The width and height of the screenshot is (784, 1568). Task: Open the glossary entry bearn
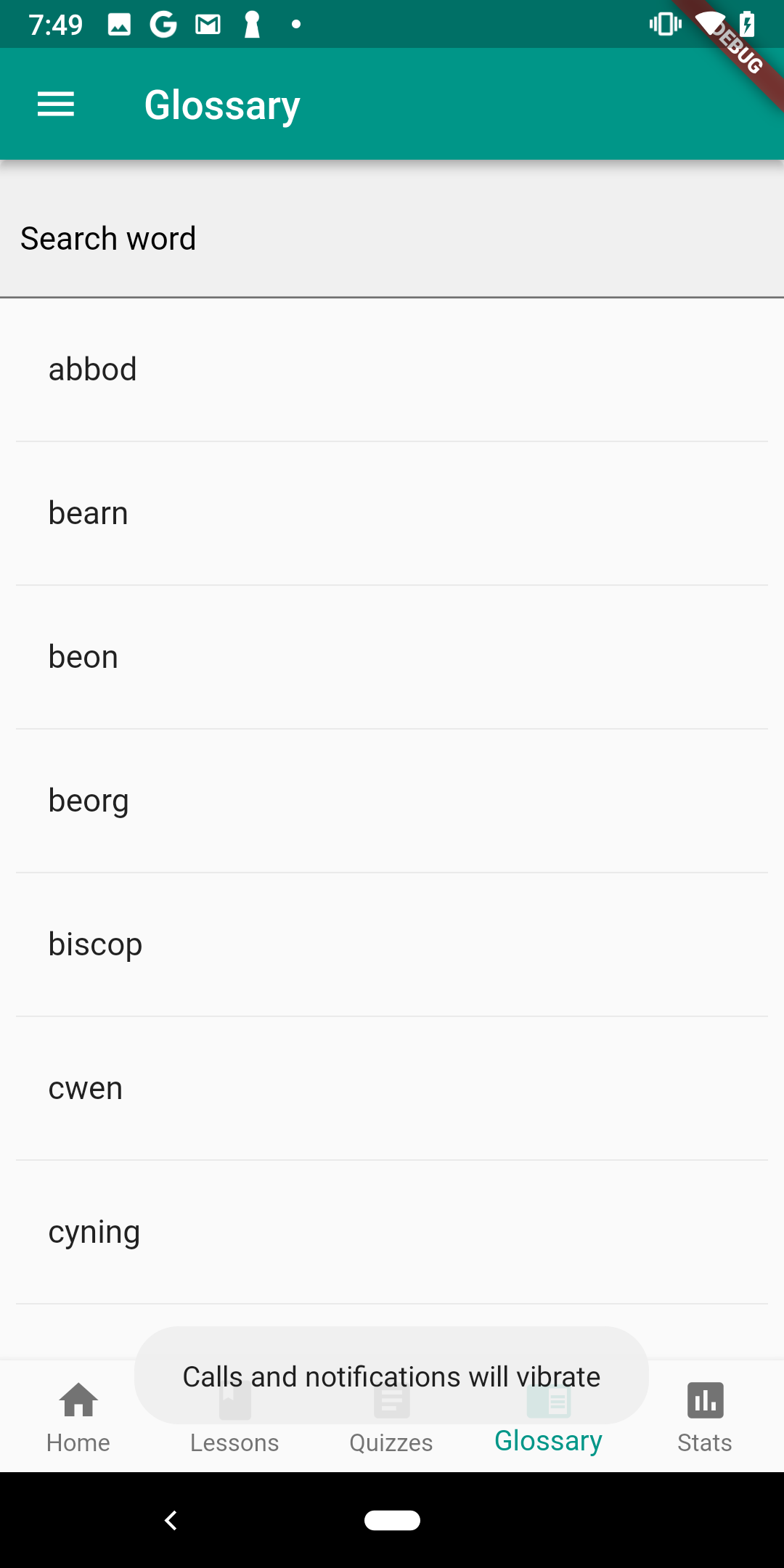(392, 513)
